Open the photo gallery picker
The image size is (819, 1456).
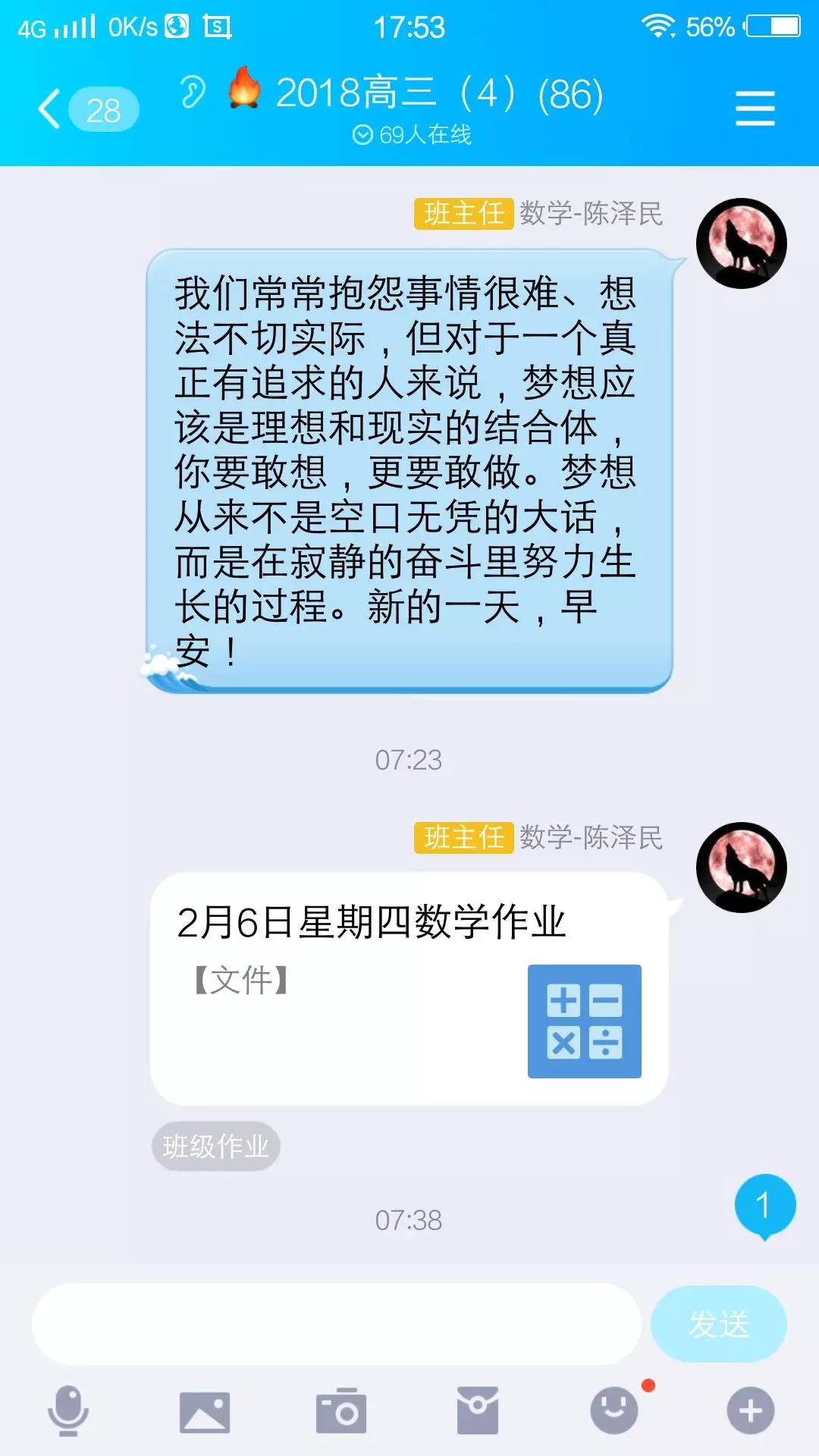(x=205, y=1412)
